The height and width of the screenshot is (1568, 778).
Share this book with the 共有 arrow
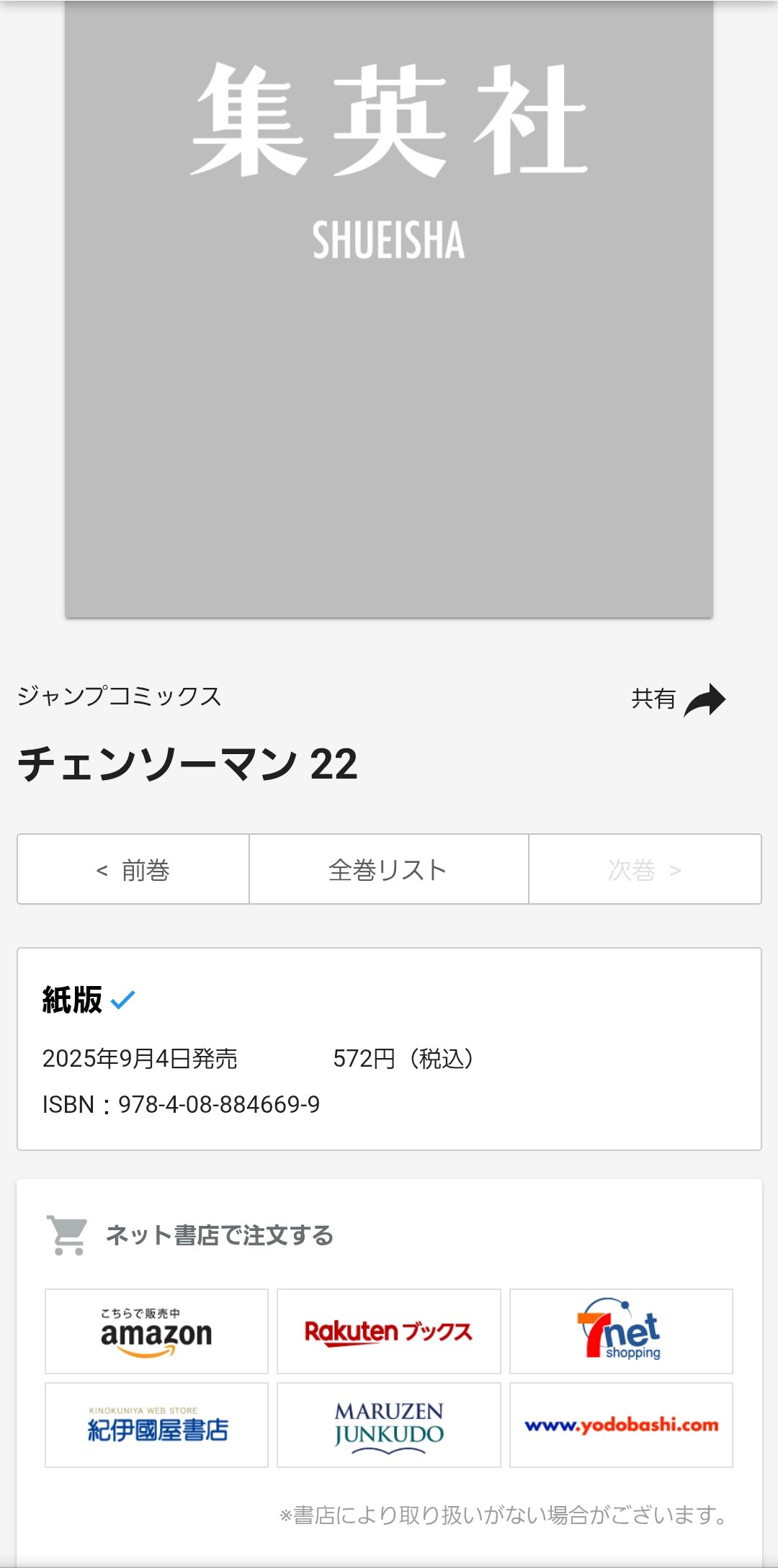click(678, 699)
